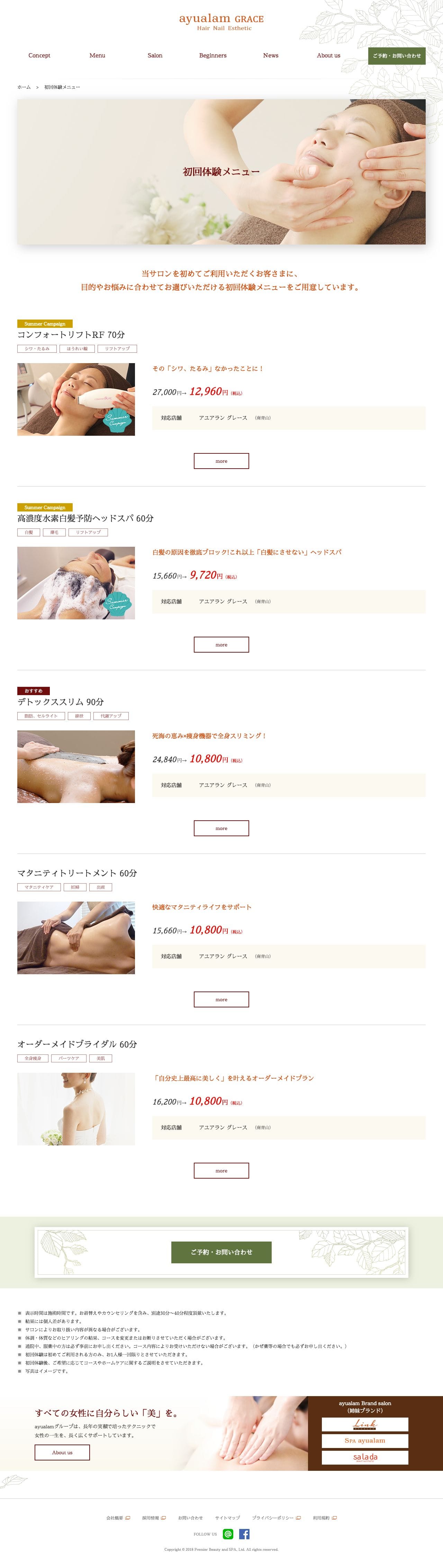
Task: See more details on デトックススリム 90分
Action: tap(221, 828)
